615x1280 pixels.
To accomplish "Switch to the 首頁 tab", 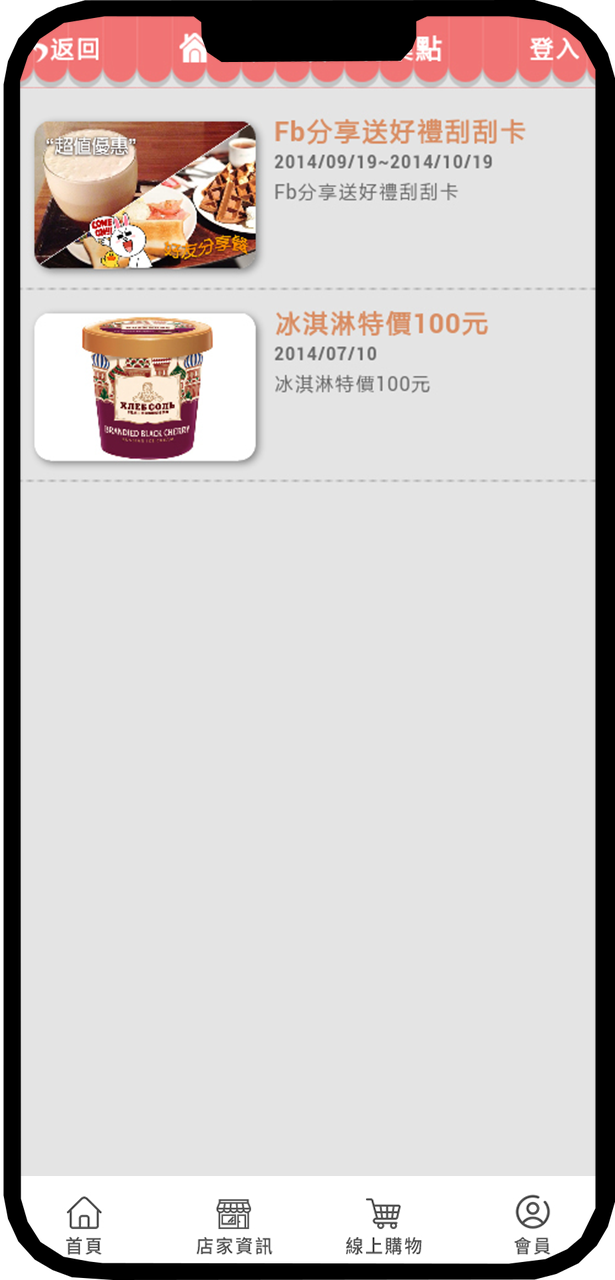I will pyautogui.click(x=84, y=1225).
